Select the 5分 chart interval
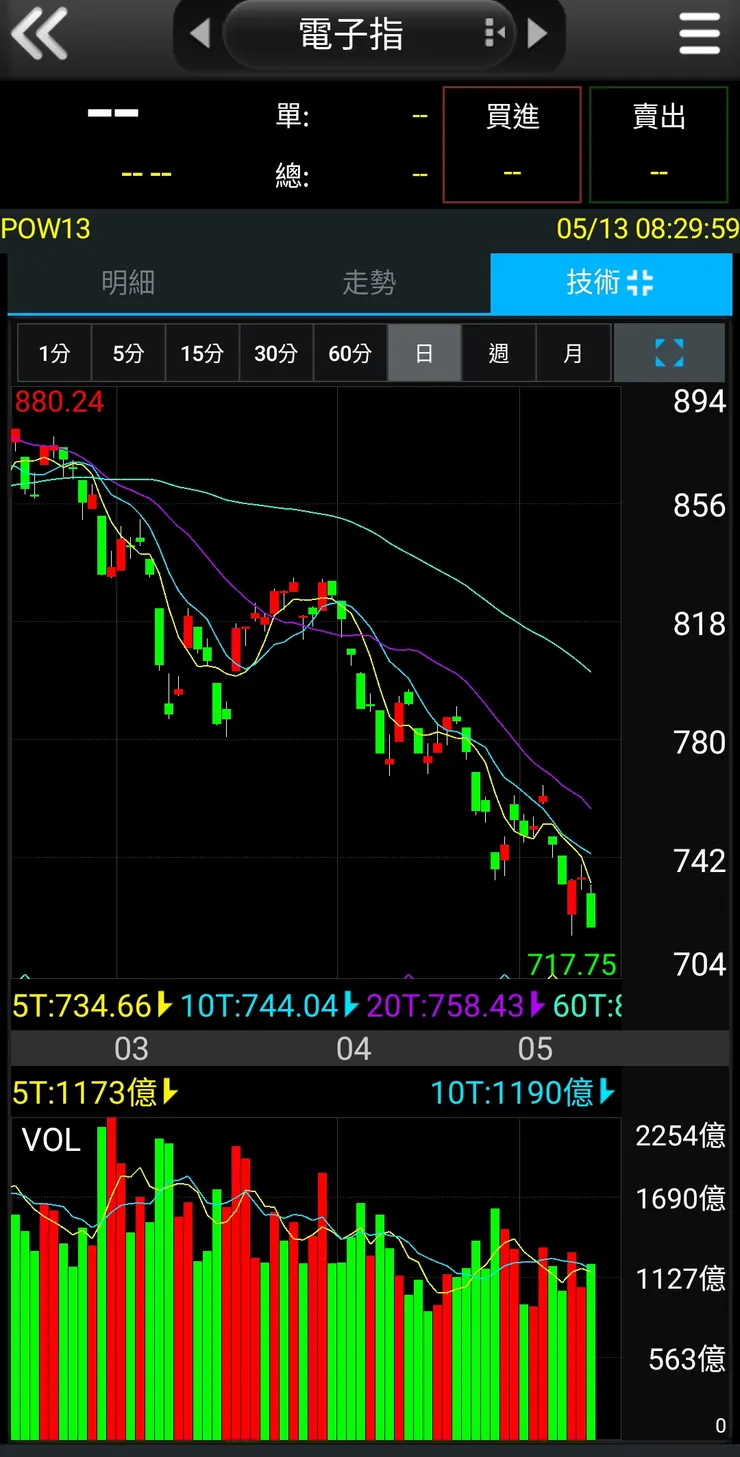Screen dimensions: 740x1457 [x=128, y=353]
